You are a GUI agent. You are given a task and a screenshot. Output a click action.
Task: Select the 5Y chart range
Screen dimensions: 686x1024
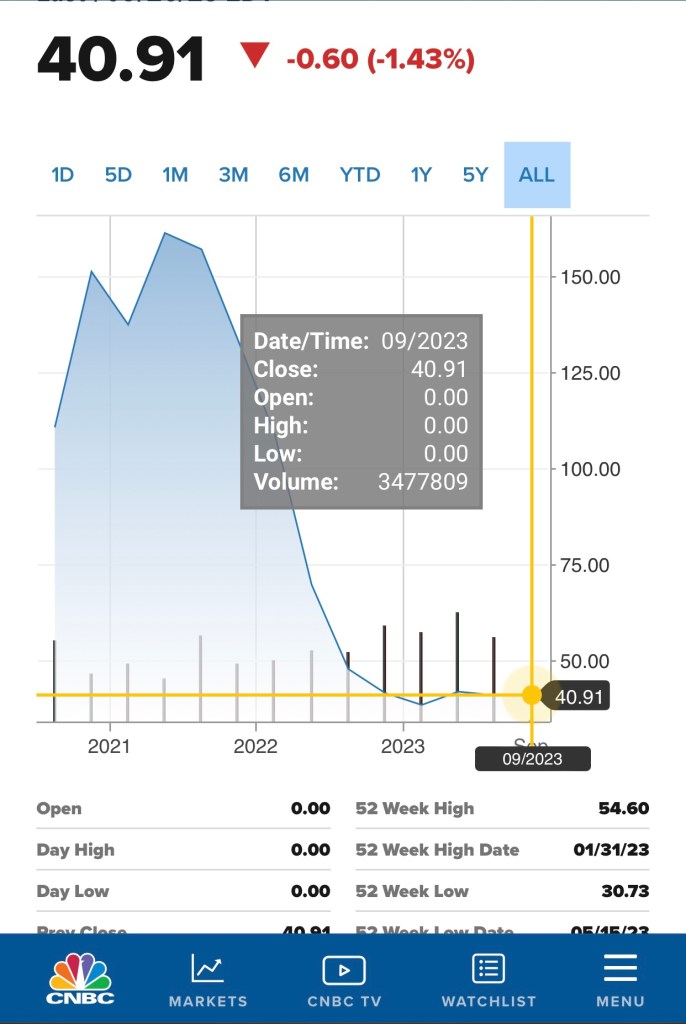475,175
